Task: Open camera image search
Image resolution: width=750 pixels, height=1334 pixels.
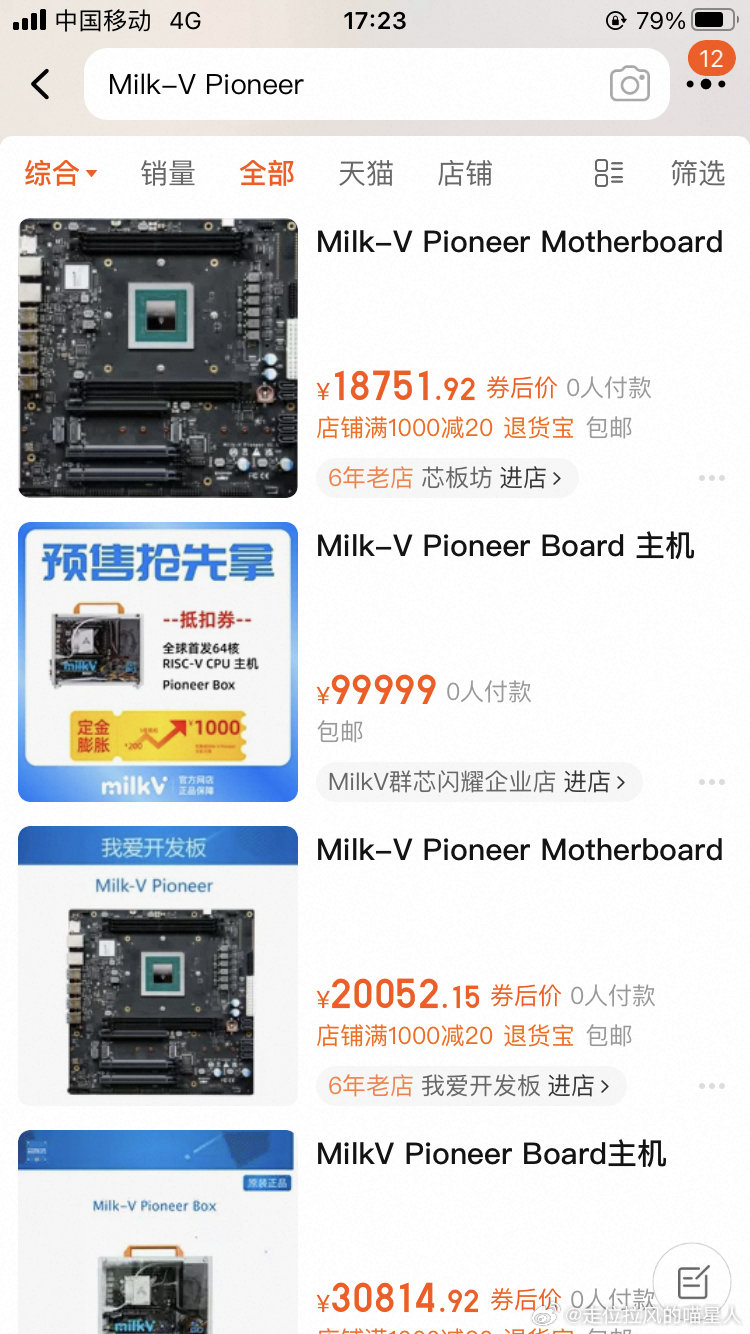Action: (x=629, y=84)
